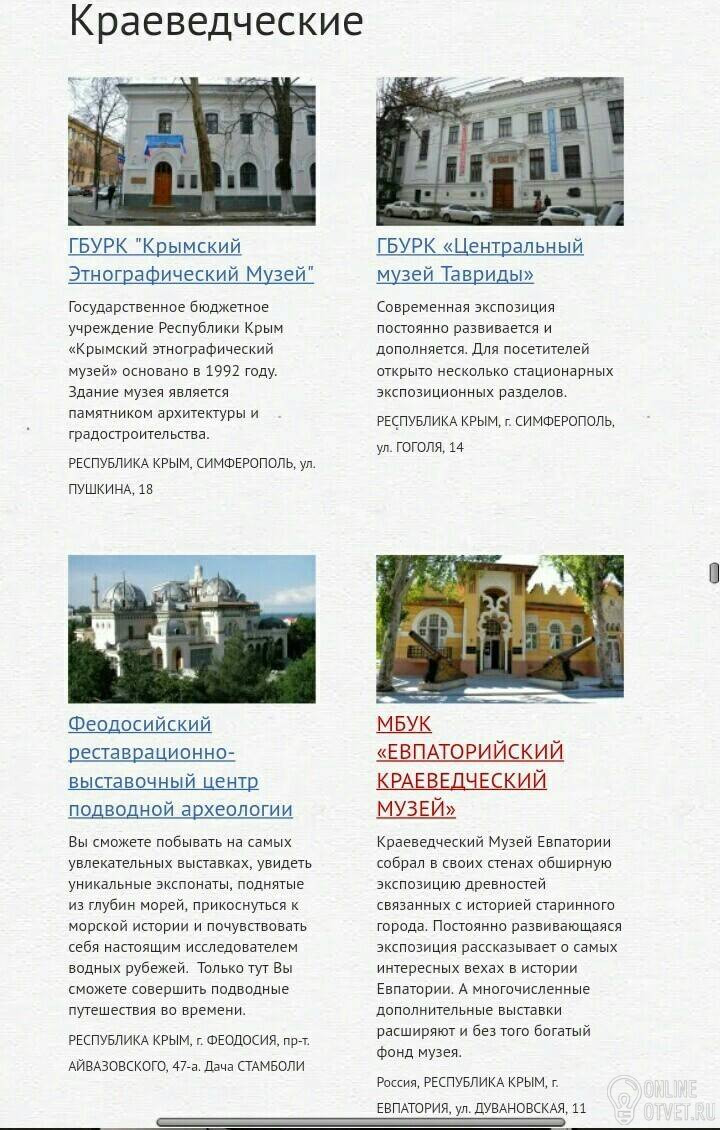The width and height of the screenshot is (720, 1130).
Task: Open the Евпаторийский краеведческий музей link
Action: point(469,766)
